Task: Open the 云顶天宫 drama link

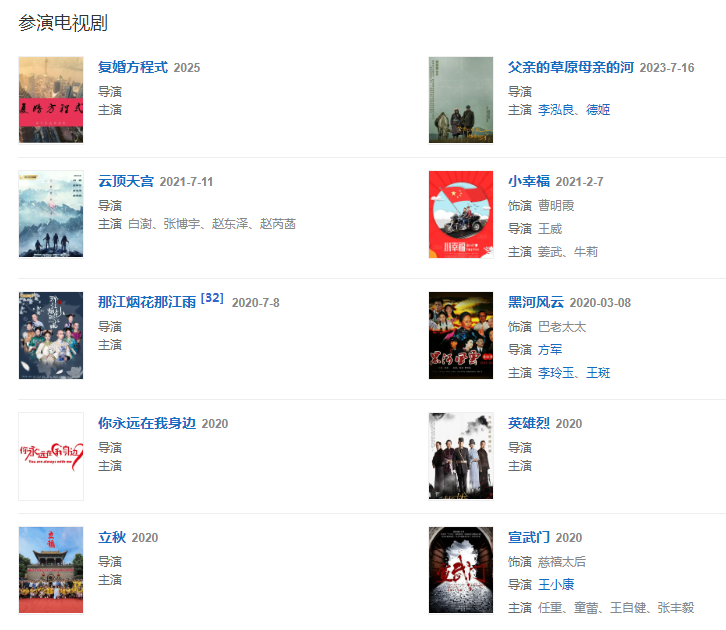Action: pyautogui.click(x=125, y=182)
